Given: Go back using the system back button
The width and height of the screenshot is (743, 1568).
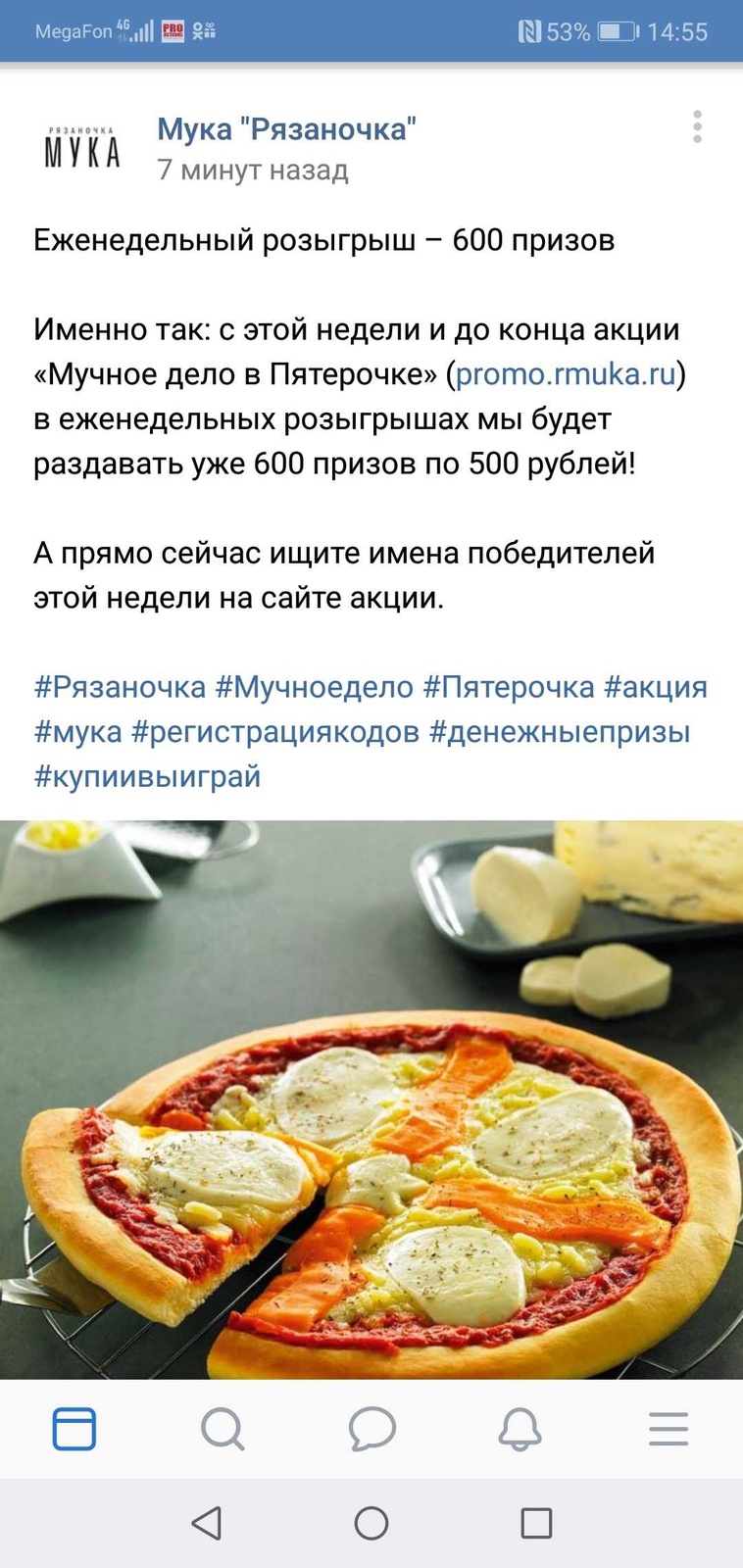Looking at the screenshot, I should coord(206,1523).
